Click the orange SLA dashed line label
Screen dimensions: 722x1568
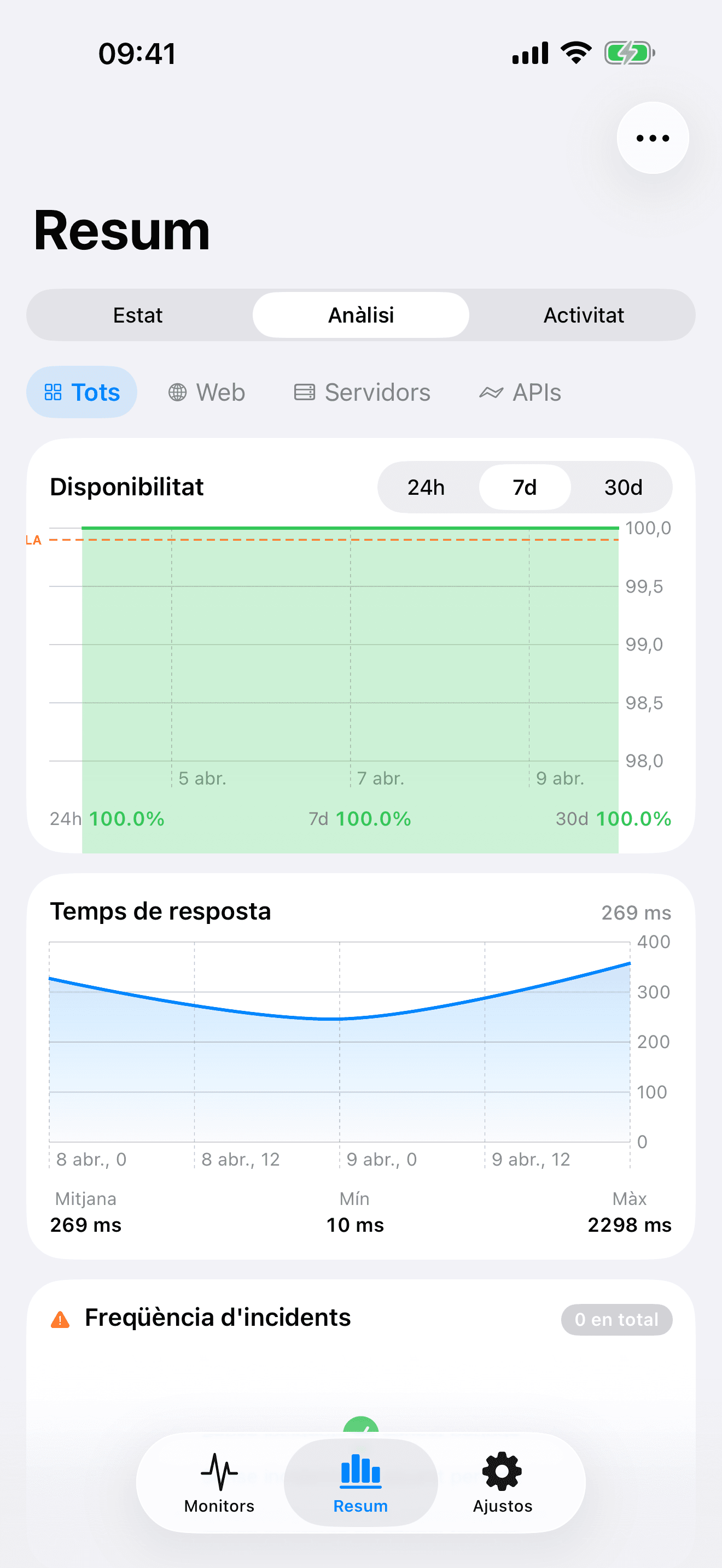pos(34,539)
